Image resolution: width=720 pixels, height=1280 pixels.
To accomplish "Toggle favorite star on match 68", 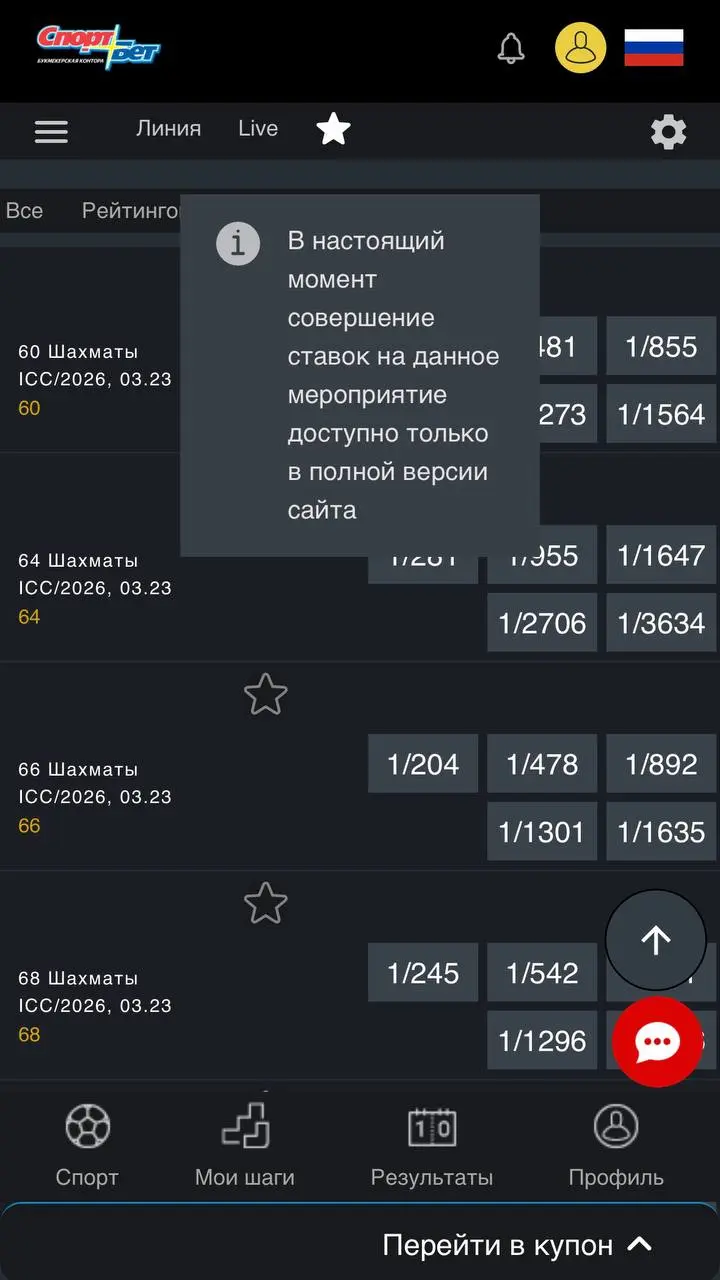I will point(264,902).
